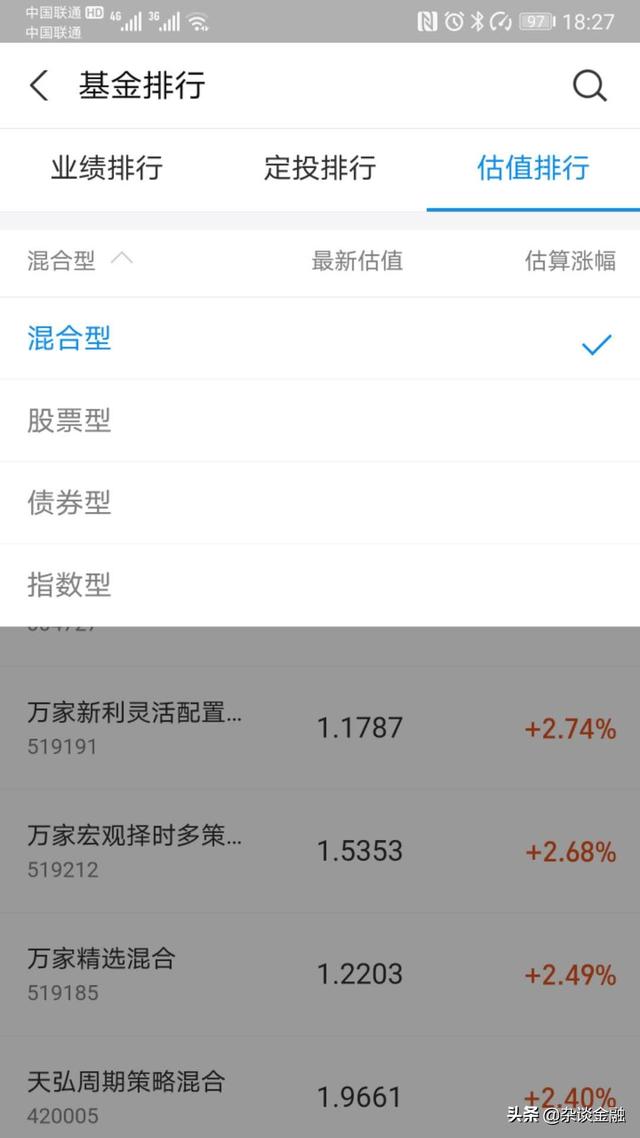This screenshot has width=640, height=1138.
Task: Select the 估值排行 tab
Action: (532, 168)
